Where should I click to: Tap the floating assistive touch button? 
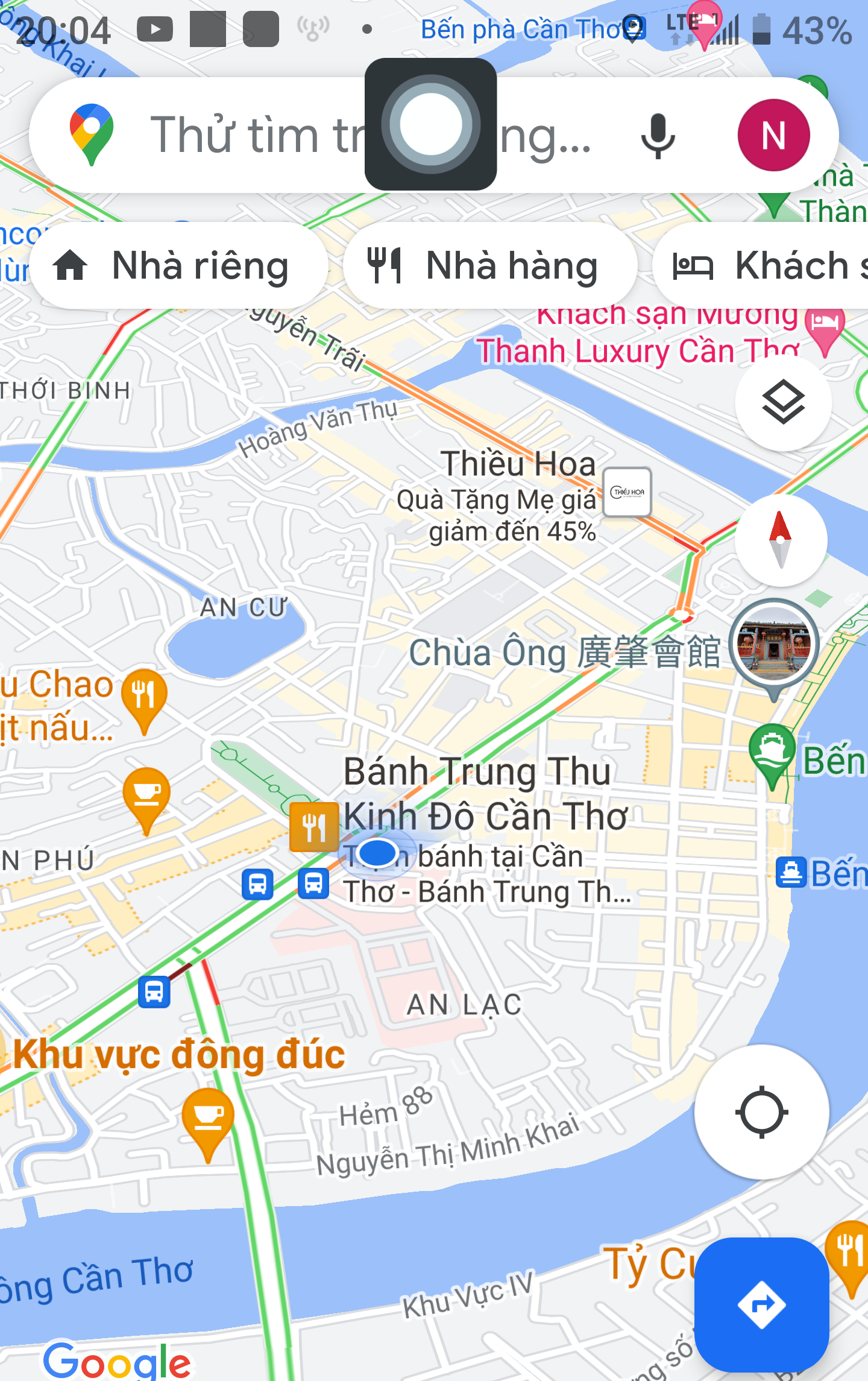(x=430, y=124)
